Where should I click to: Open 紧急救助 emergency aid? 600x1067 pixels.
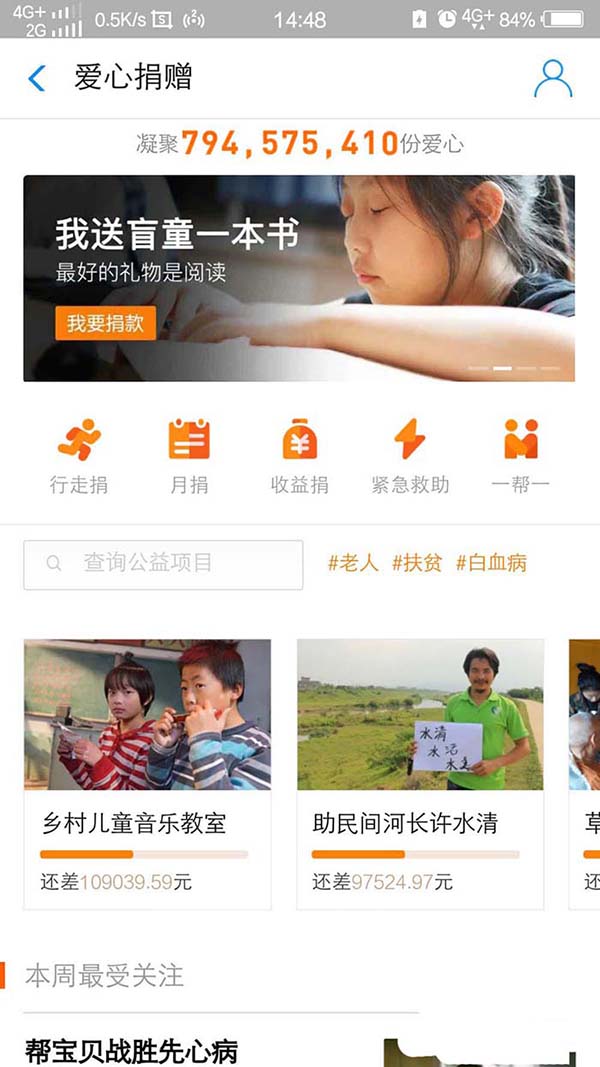coord(410,456)
